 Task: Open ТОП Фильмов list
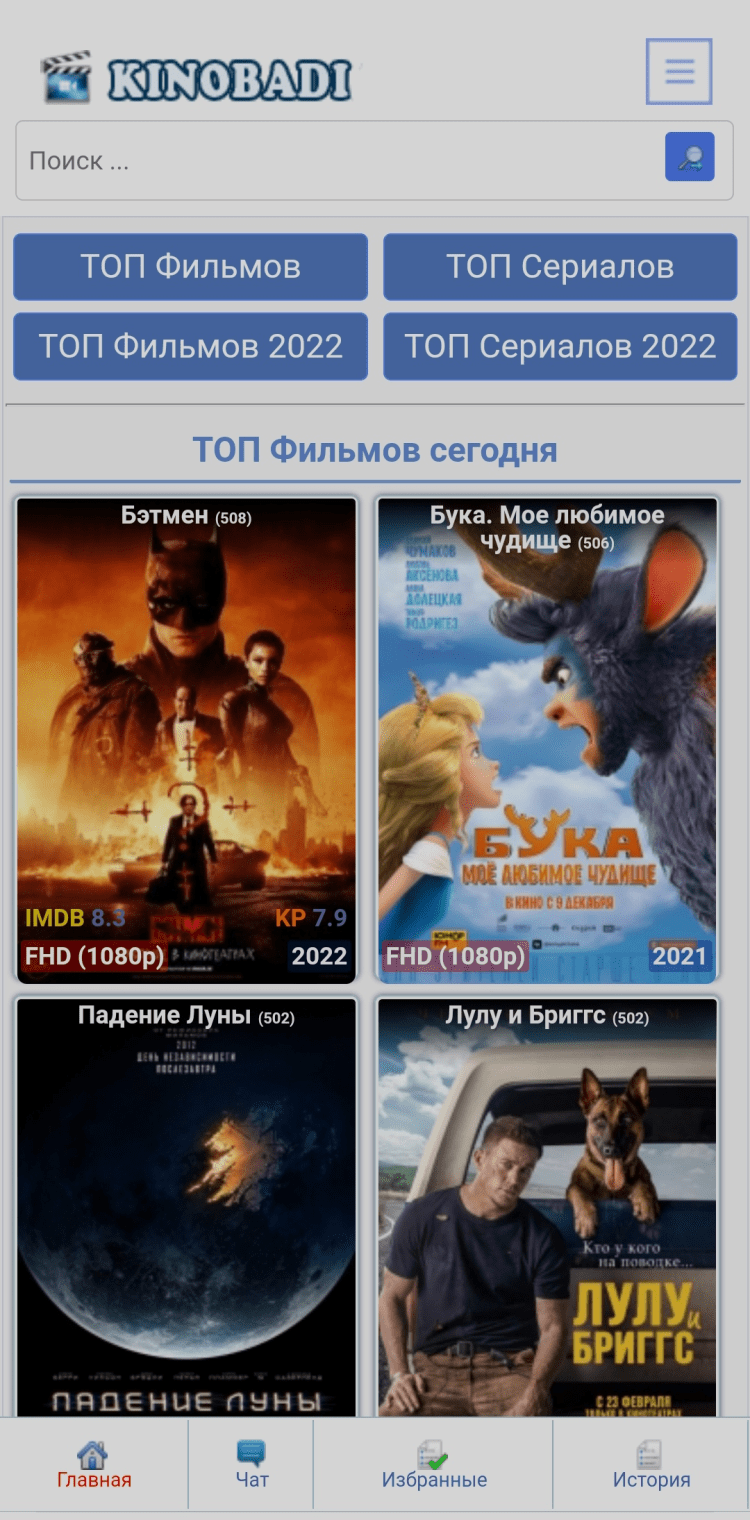point(190,267)
